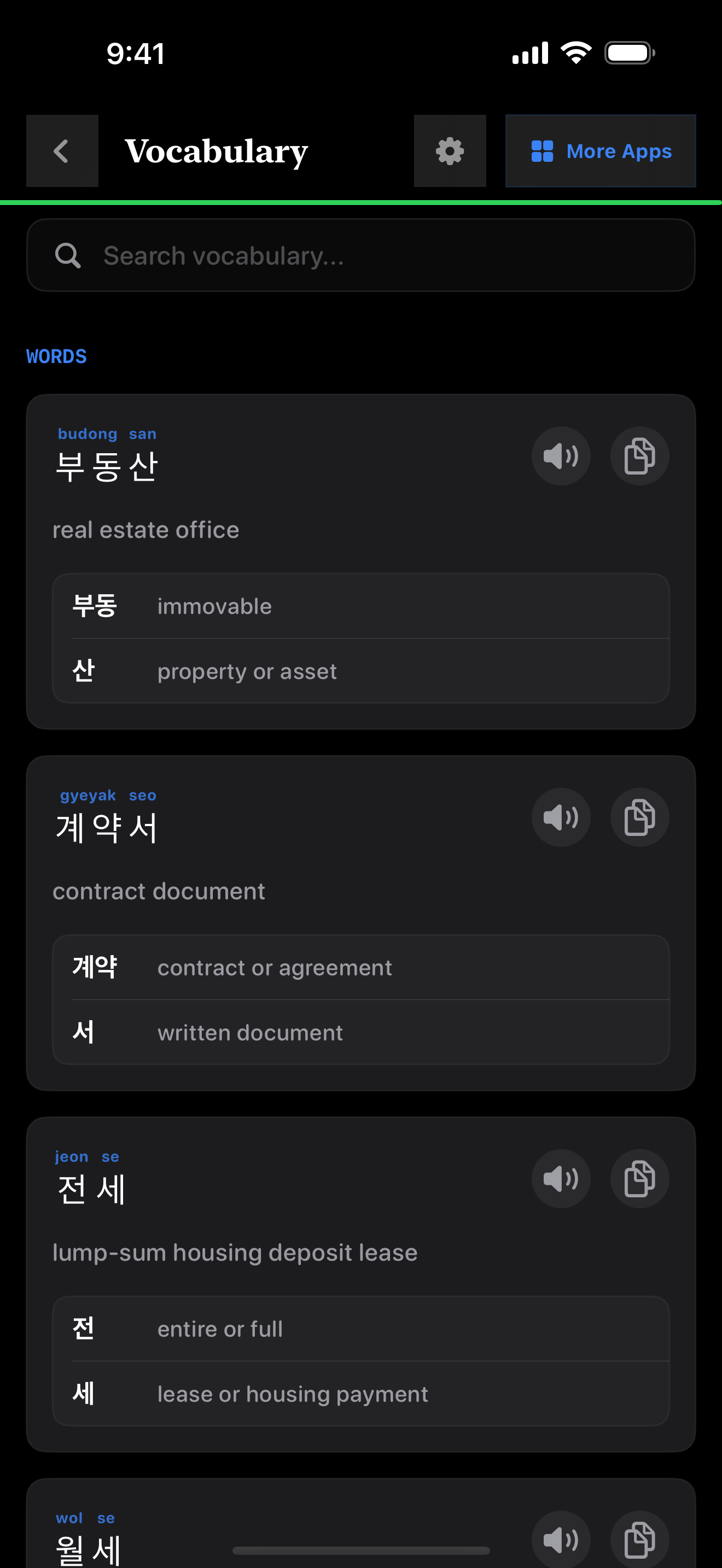
Task: Play audio for 월세 (wolse)
Action: [x=561, y=1539]
